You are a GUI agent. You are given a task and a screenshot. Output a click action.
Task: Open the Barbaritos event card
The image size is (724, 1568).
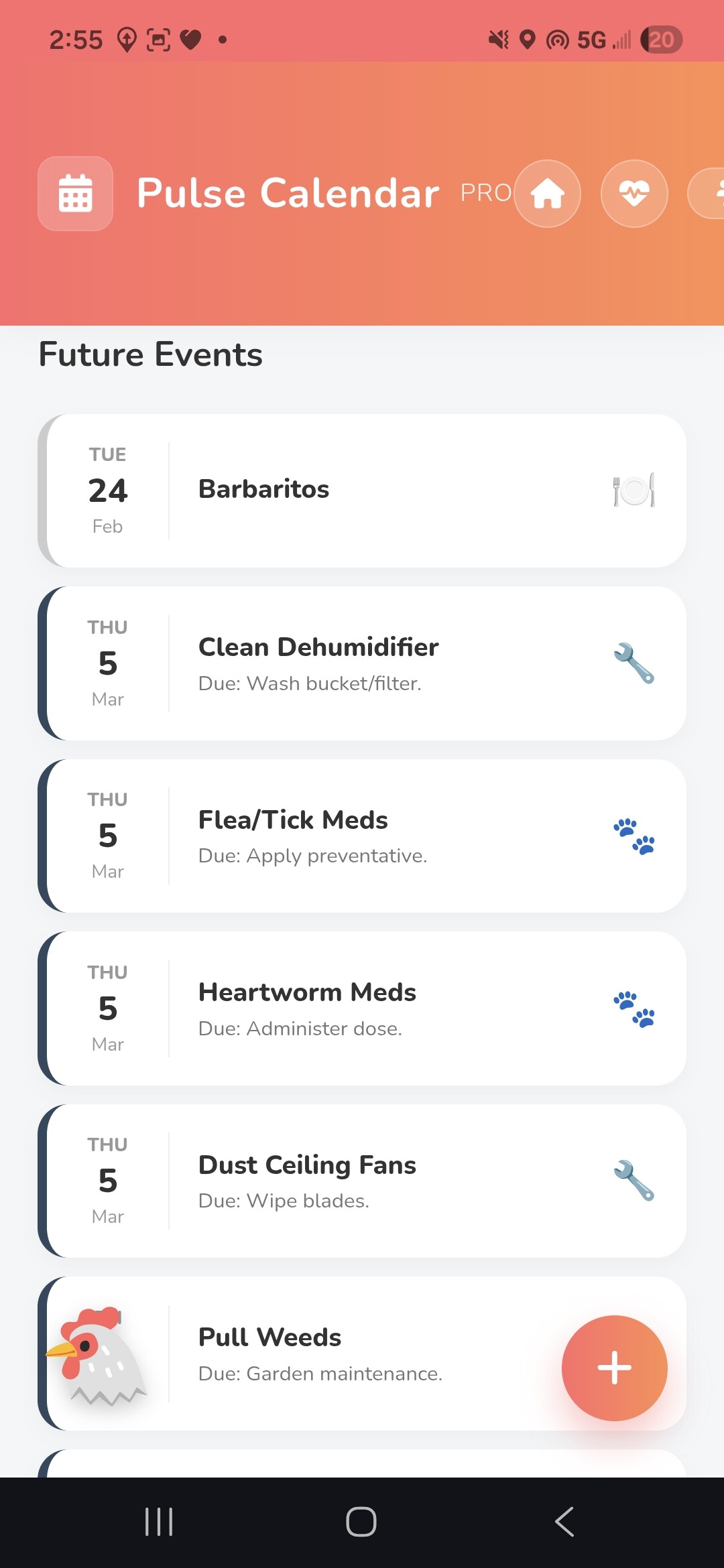point(362,491)
